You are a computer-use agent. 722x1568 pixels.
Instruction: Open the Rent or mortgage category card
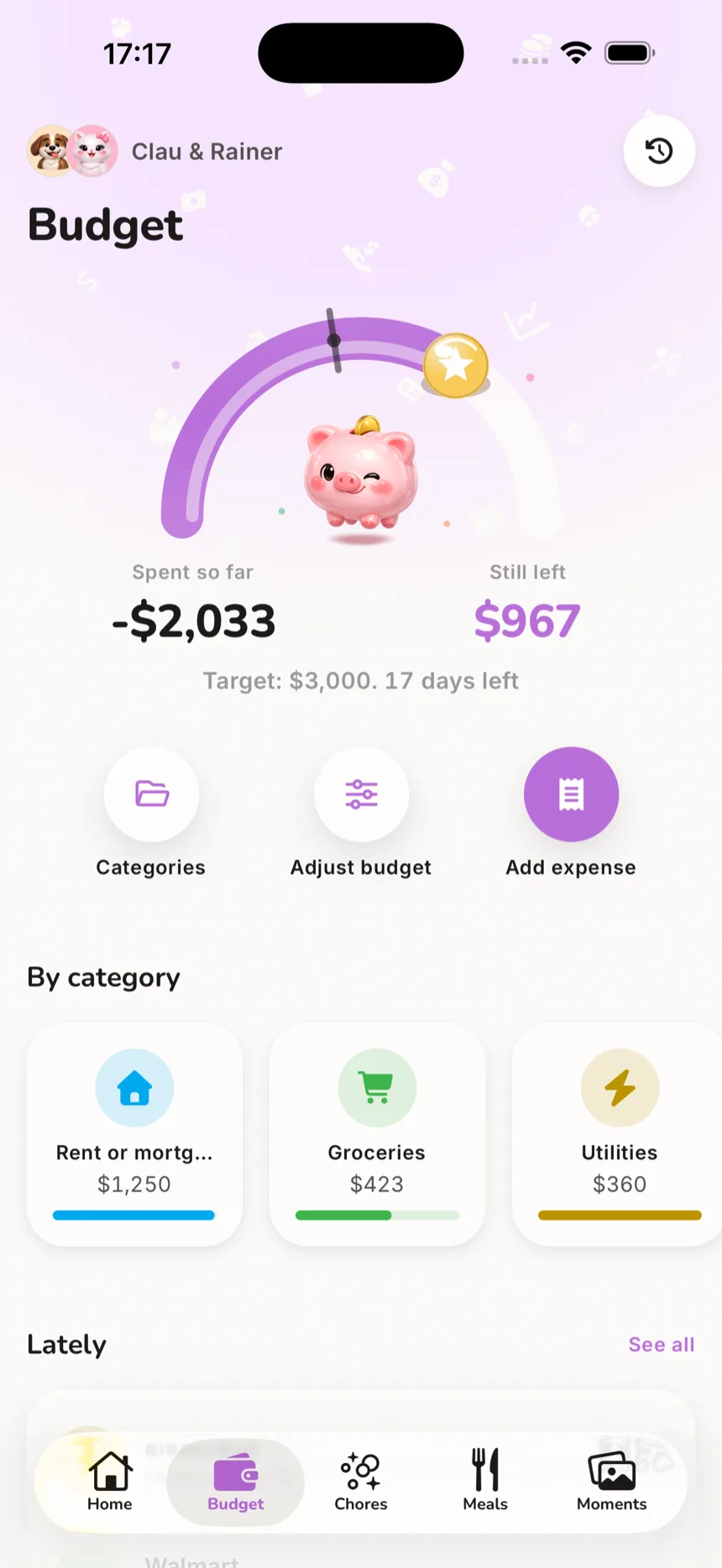pos(134,1134)
